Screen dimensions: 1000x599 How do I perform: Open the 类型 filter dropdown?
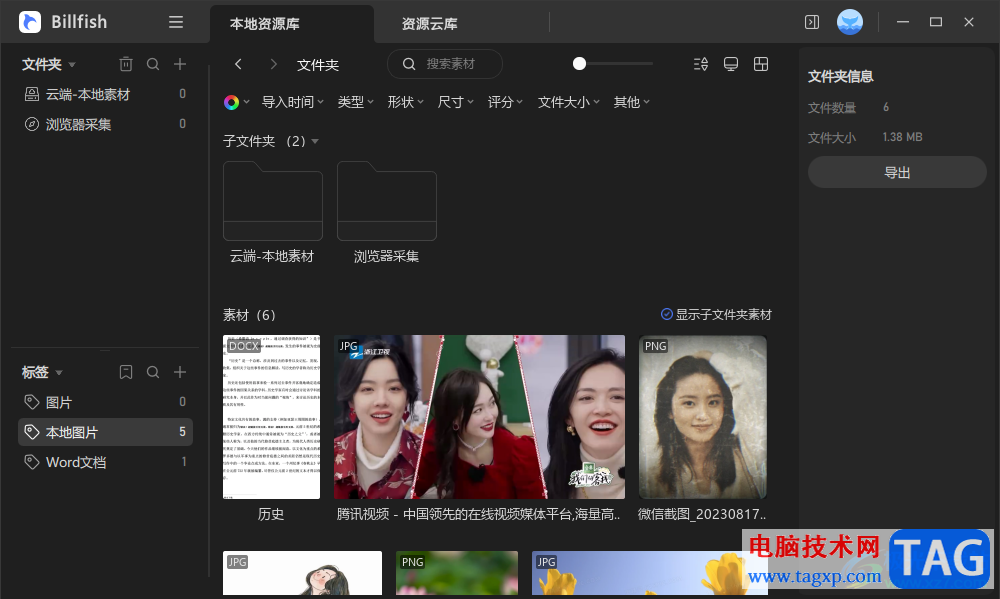click(x=355, y=102)
